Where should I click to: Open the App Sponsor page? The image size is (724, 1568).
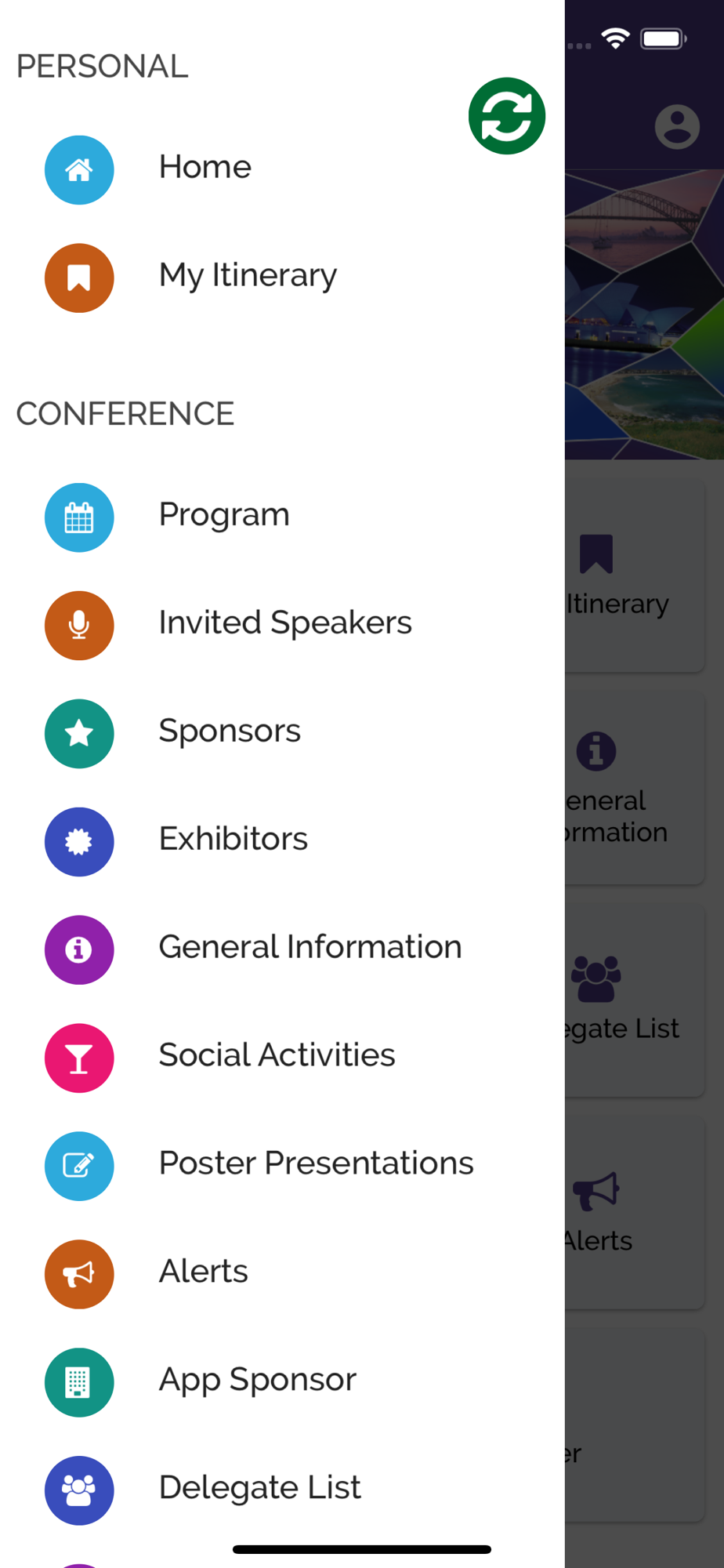coord(257,1381)
